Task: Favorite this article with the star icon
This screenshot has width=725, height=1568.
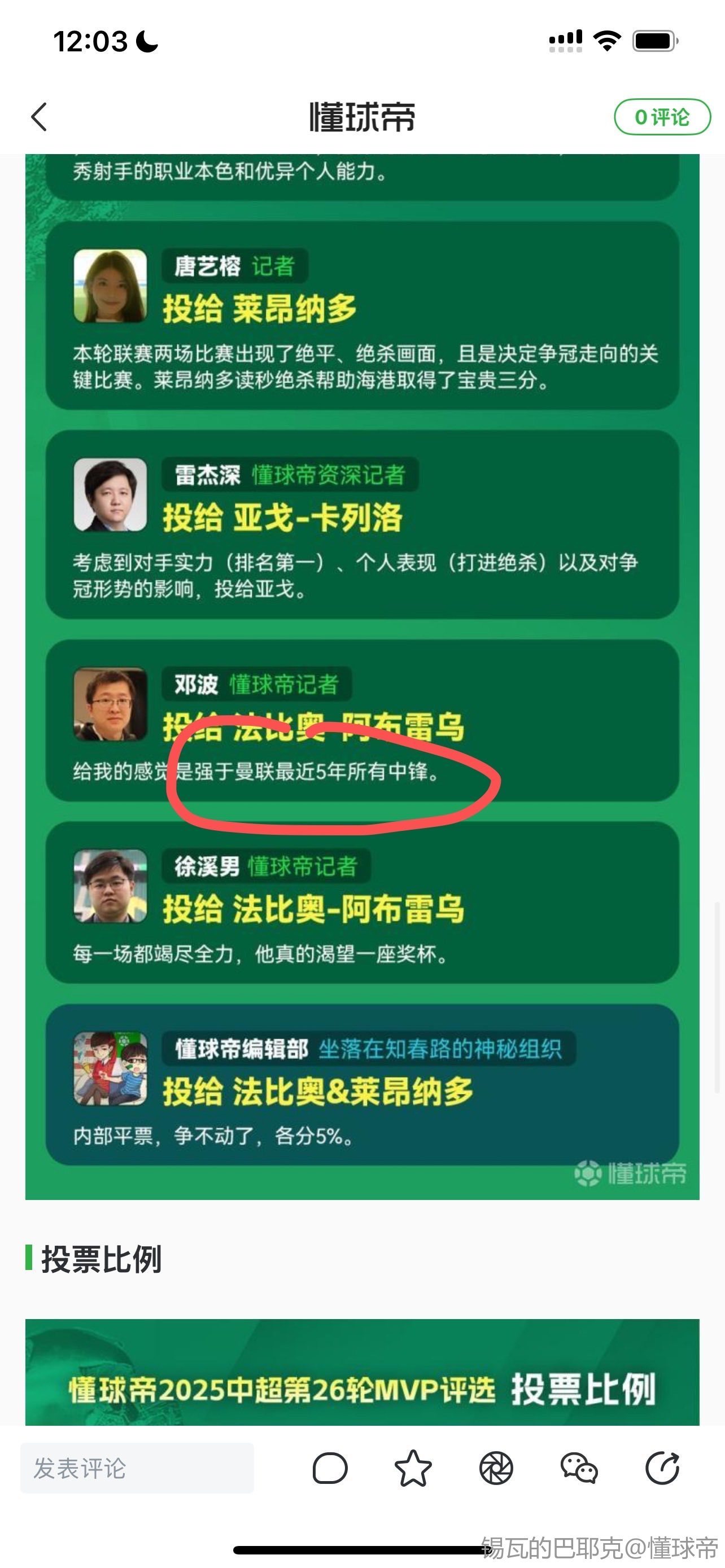Action: (413, 1468)
